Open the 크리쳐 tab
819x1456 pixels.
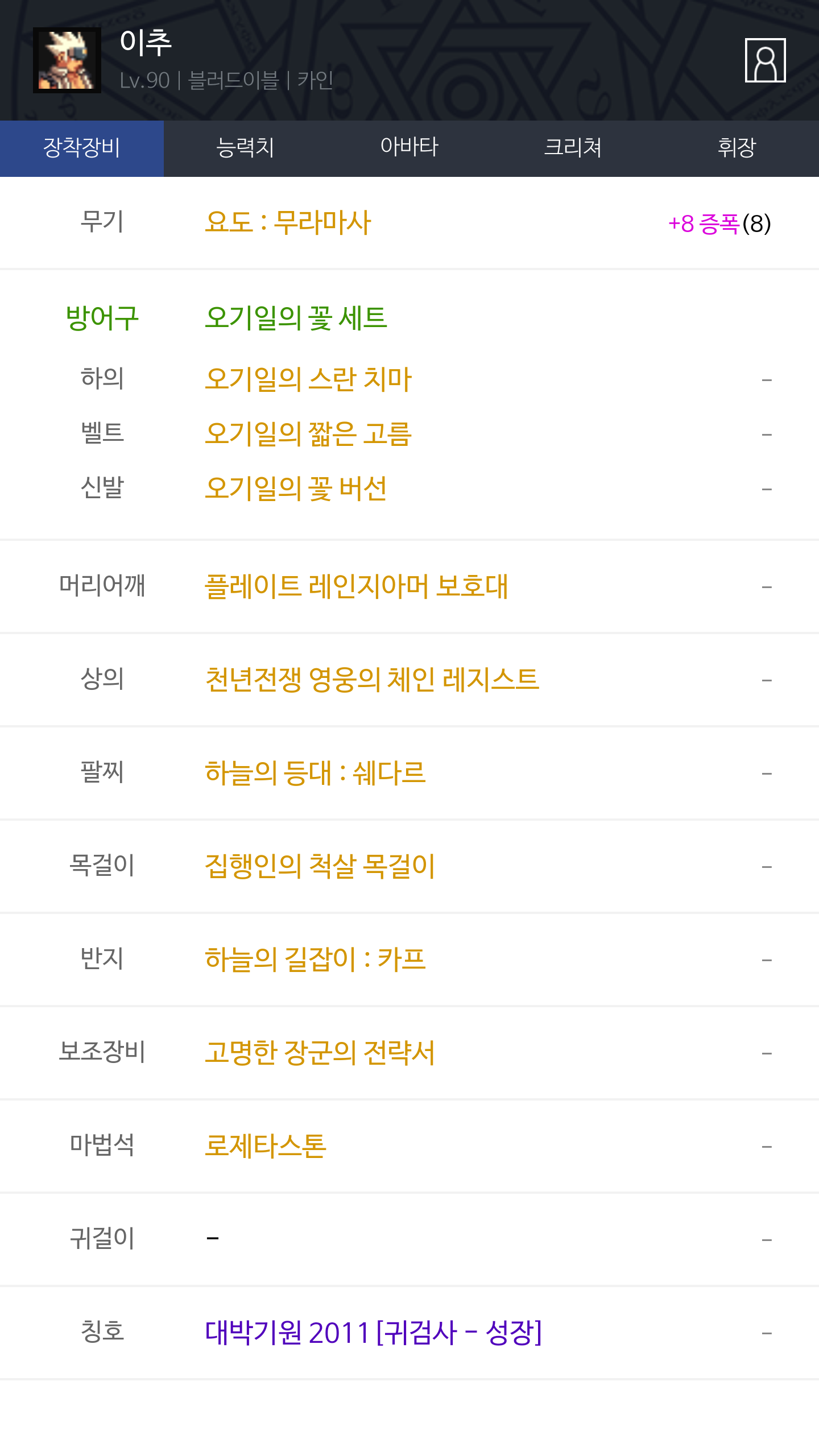(573, 148)
